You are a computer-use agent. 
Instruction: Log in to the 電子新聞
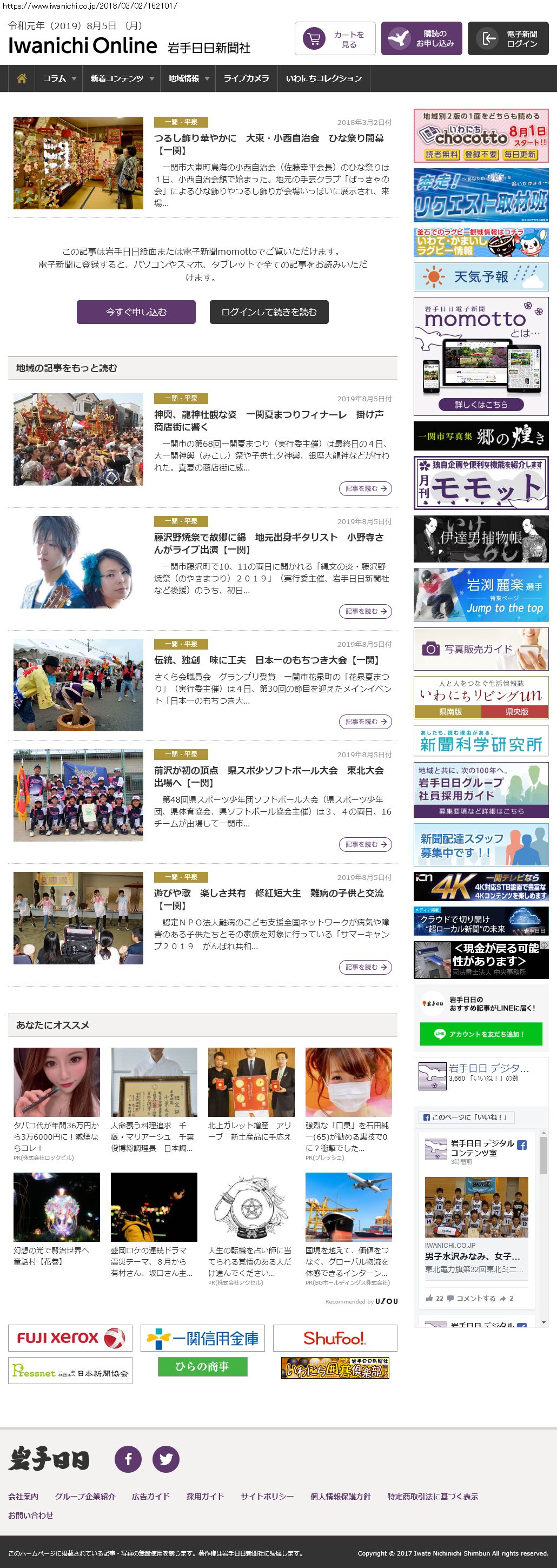[508, 39]
